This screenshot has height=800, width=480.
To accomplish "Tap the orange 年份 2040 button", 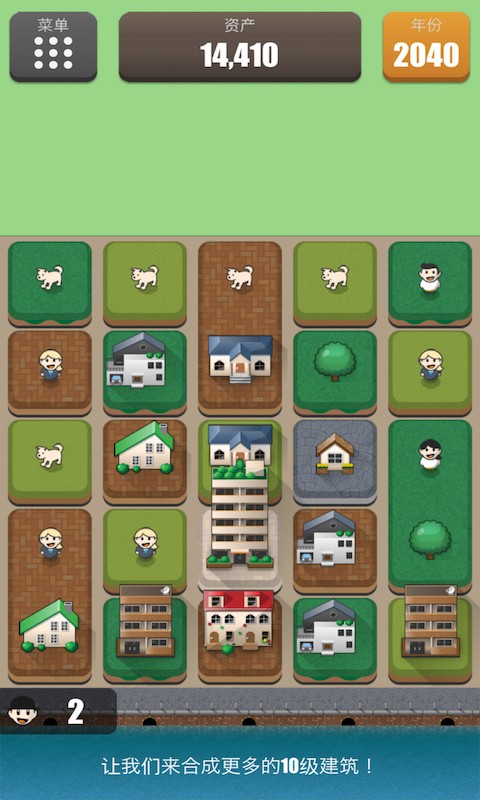I will coord(426,46).
